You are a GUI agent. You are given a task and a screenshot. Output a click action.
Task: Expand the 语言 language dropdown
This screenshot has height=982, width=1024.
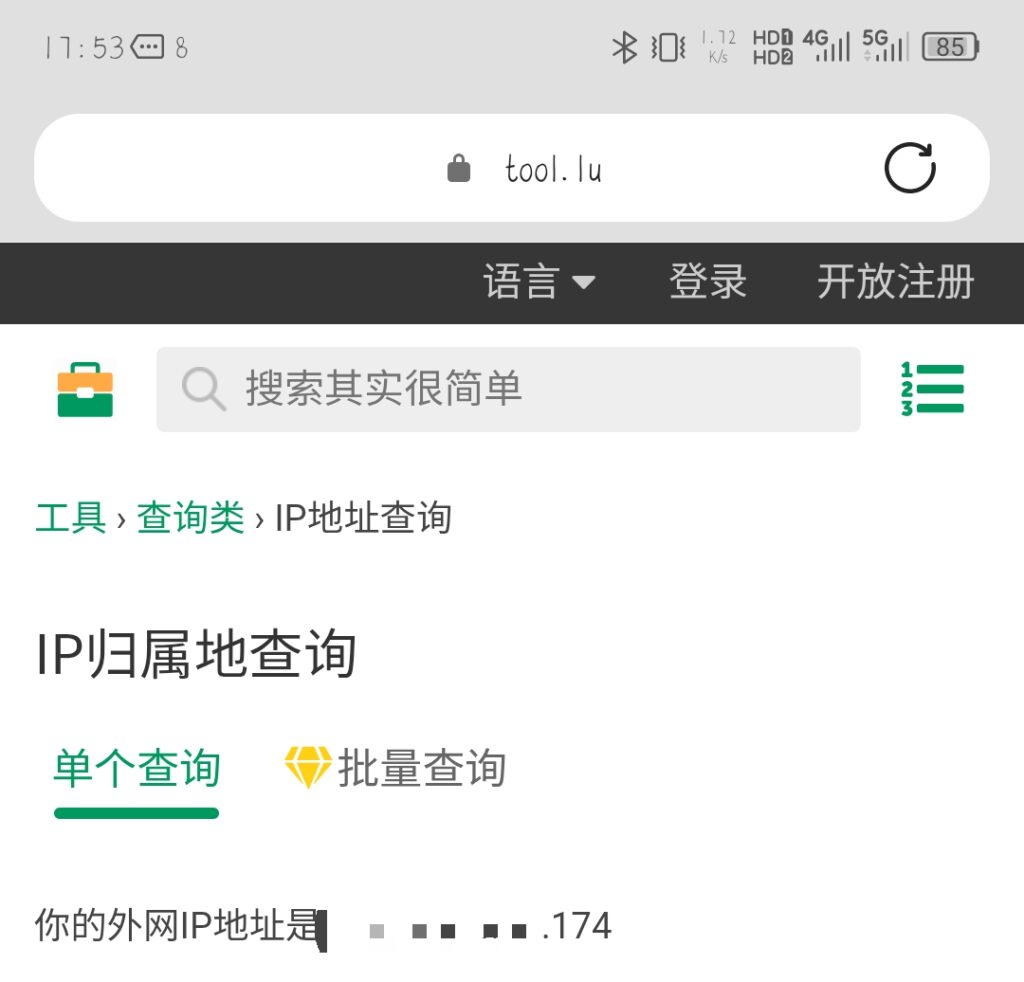click(538, 282)
